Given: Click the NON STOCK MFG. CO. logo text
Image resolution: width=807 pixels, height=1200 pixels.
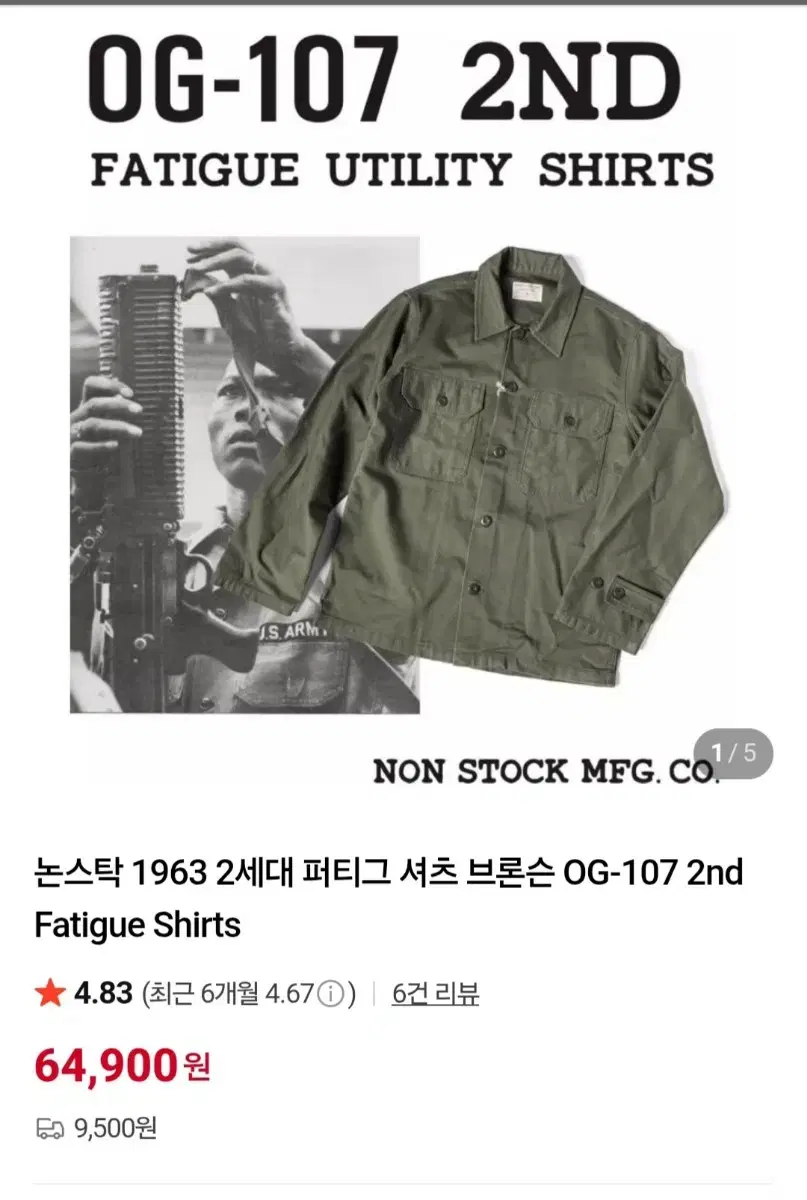Looking at the screenshot, I should pyautogui.click(x=548, y=770).
